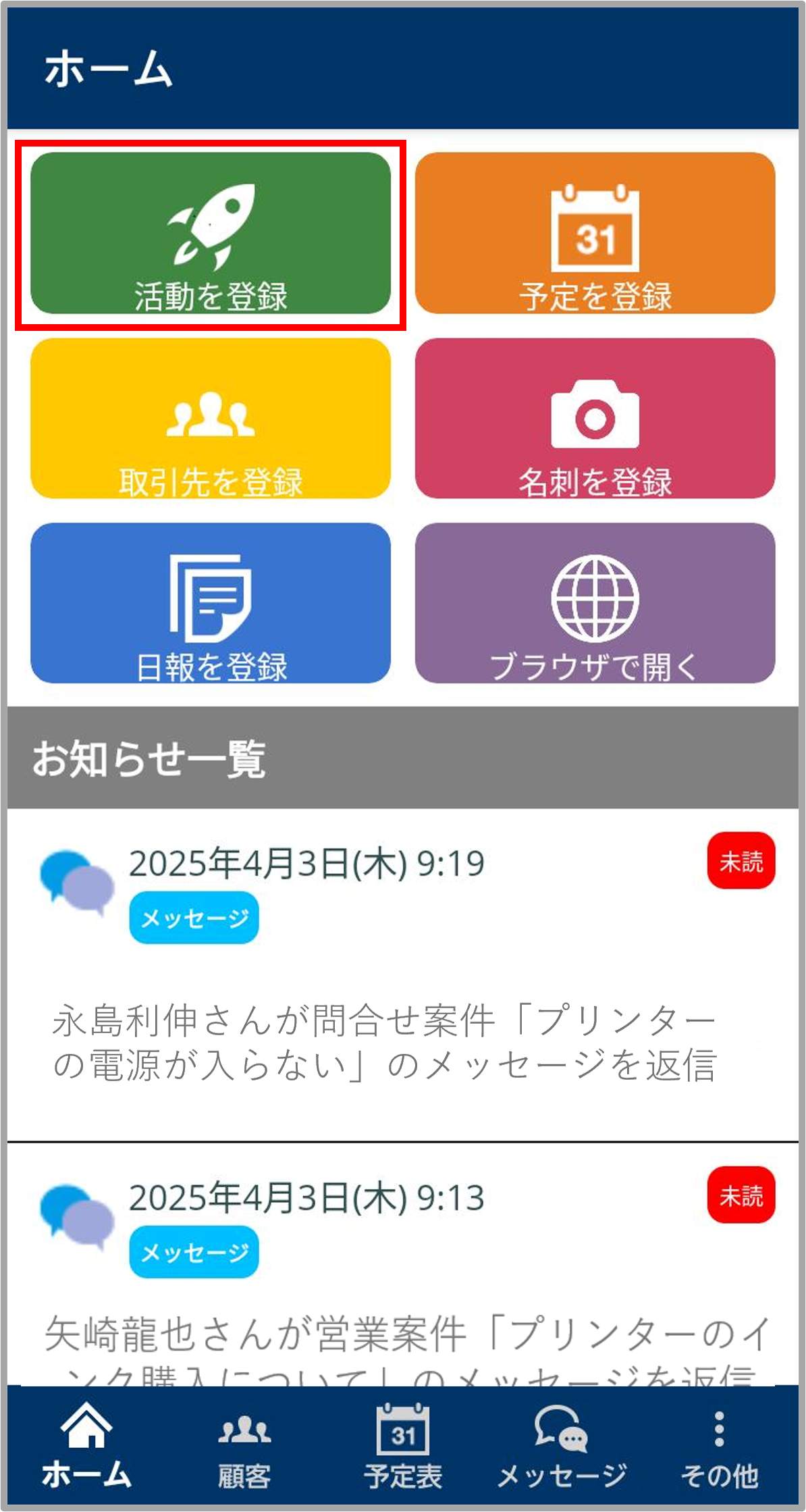Viewport: 806px width, 1512px height.
Task: Open 名刺を登録 camera tile
Action: click(595, 418)
